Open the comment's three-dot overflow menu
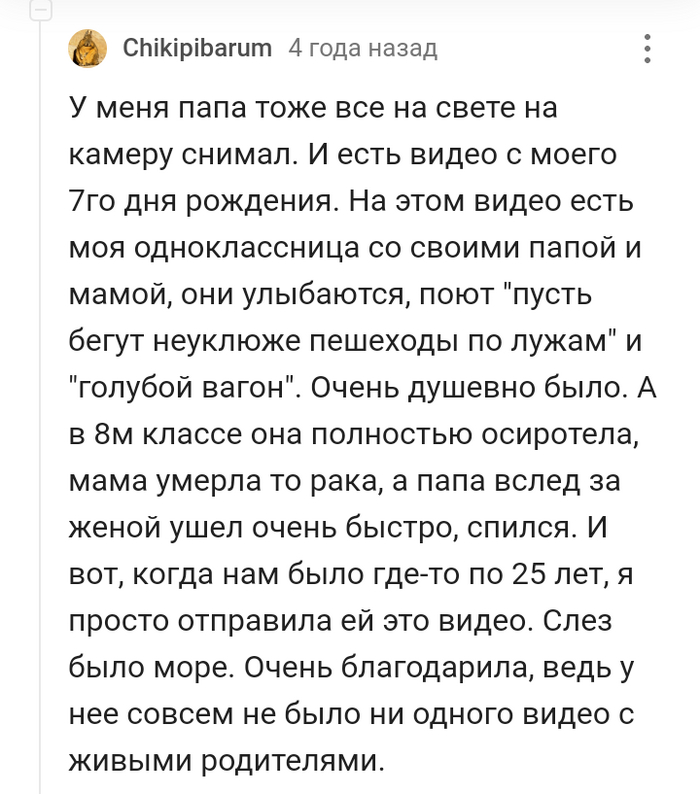 tap(647, 48)
